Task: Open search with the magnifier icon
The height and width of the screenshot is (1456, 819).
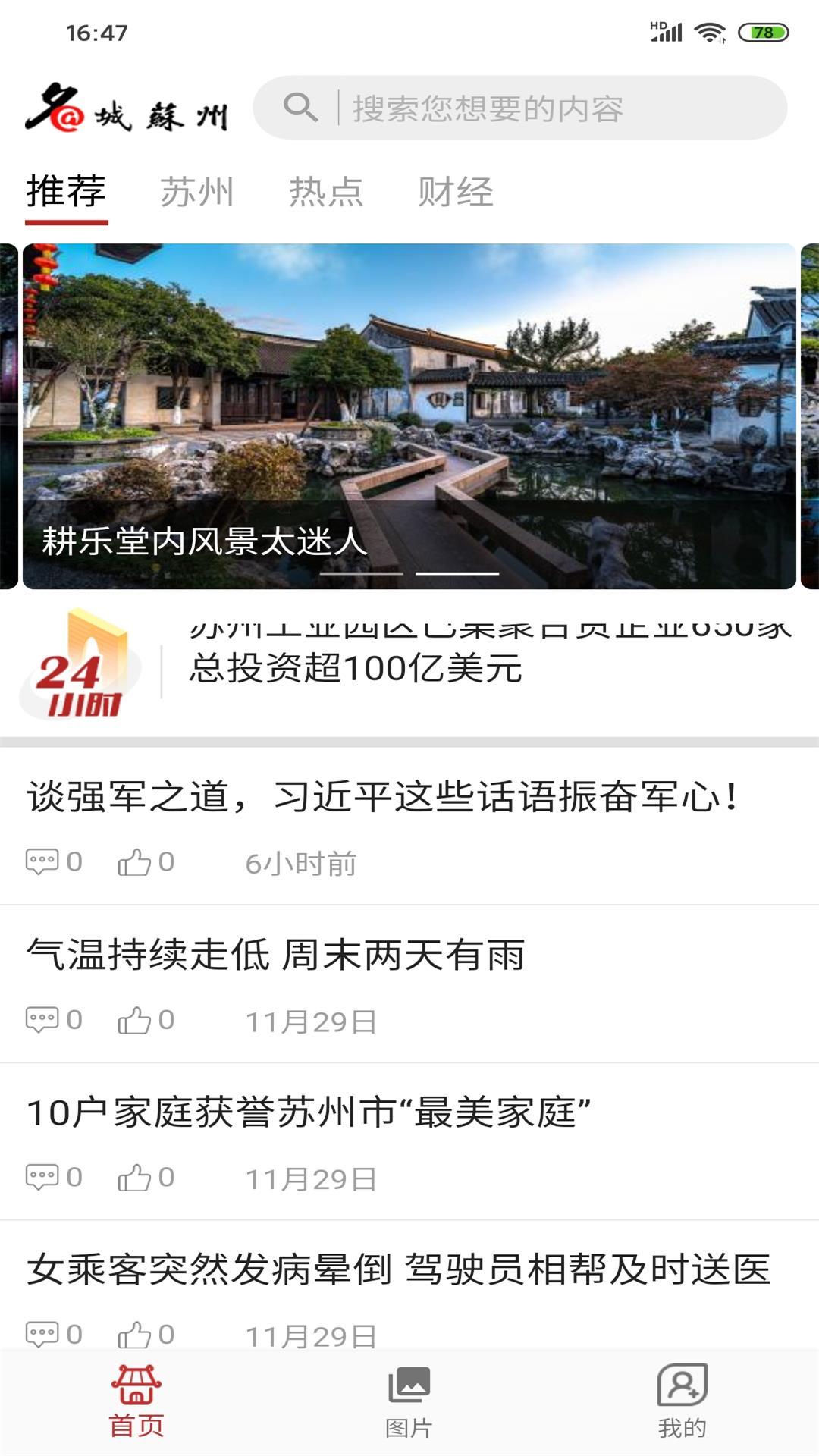Action: (303, 108)
